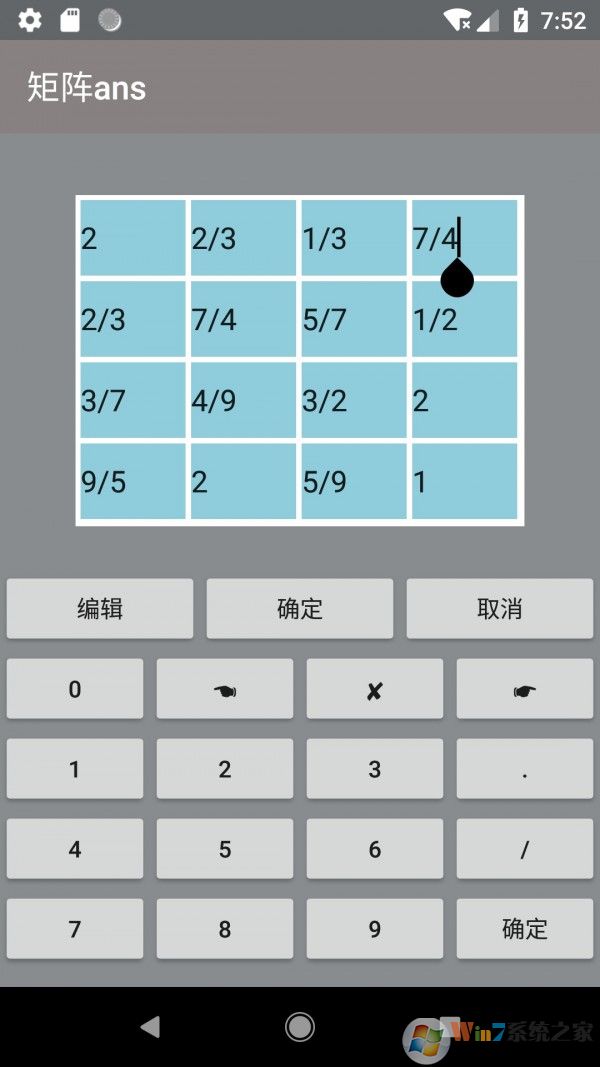Enter digit 3 on the keypad
This screenshot has width=600, height=1067.
374,769
